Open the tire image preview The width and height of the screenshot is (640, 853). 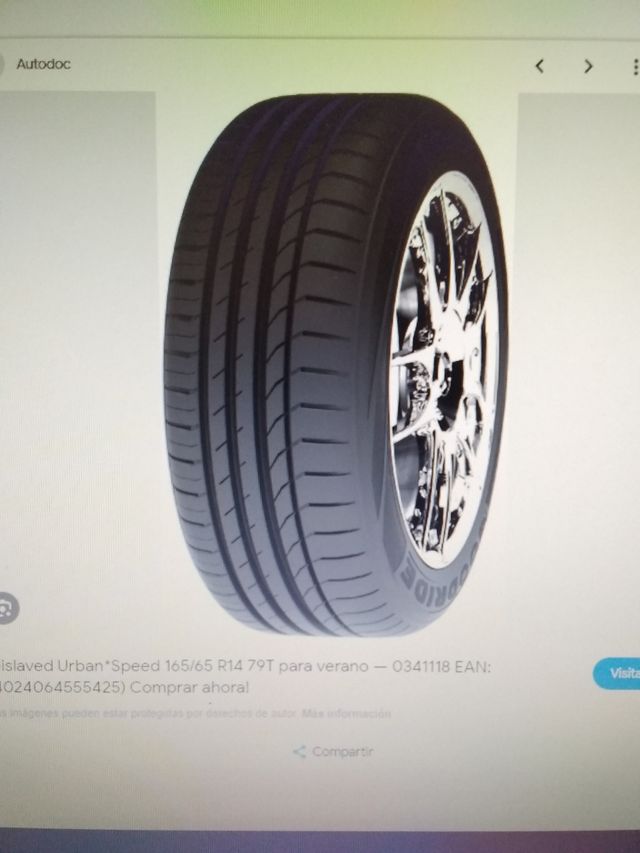[336, 365]
